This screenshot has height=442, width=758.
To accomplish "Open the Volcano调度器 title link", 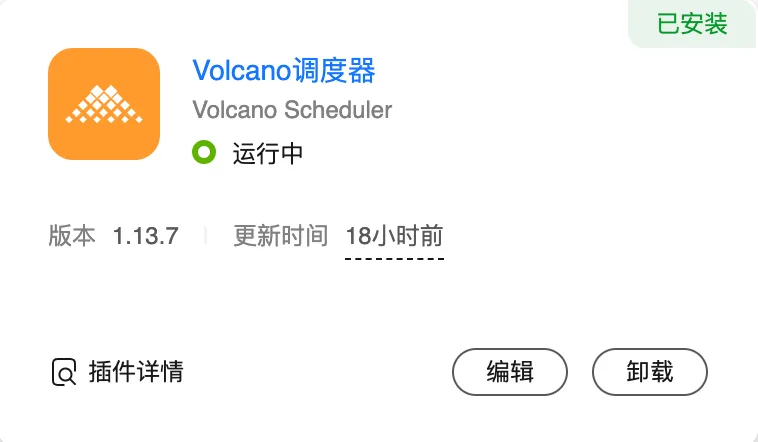I will (x=283, y=72).
